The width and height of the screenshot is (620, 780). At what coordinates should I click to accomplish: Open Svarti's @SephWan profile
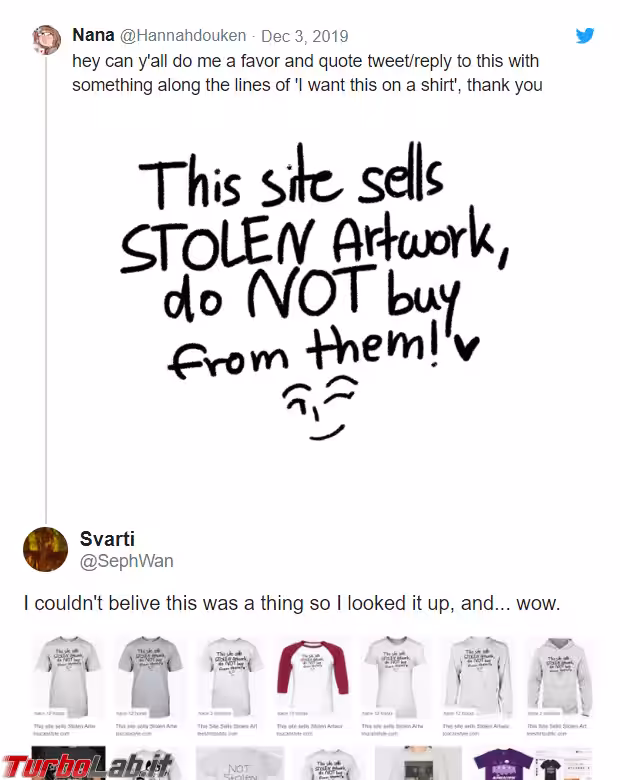pyautogui.click(x=126, y=561)
